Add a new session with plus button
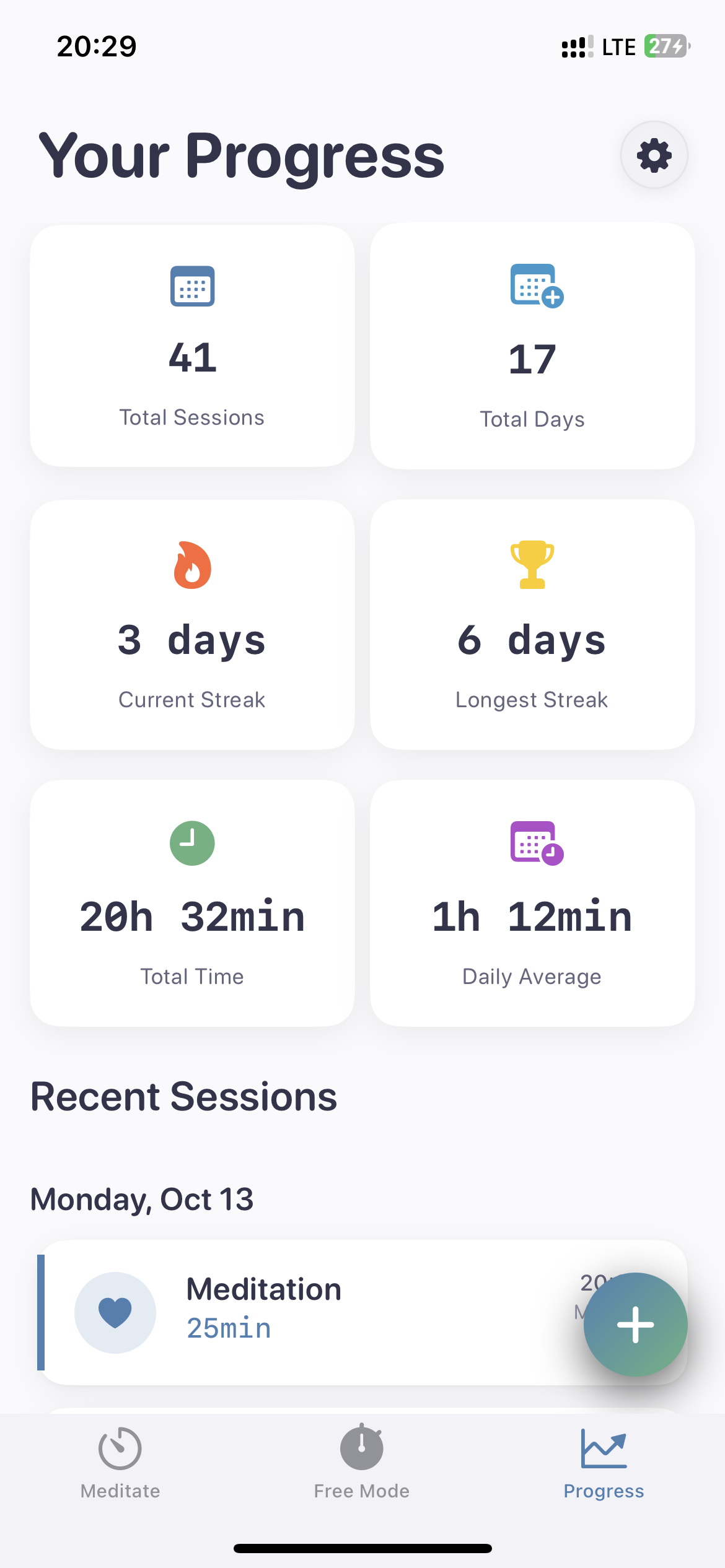Image resolution: width=725 pixels, height=1568 pixels. 635,1325
